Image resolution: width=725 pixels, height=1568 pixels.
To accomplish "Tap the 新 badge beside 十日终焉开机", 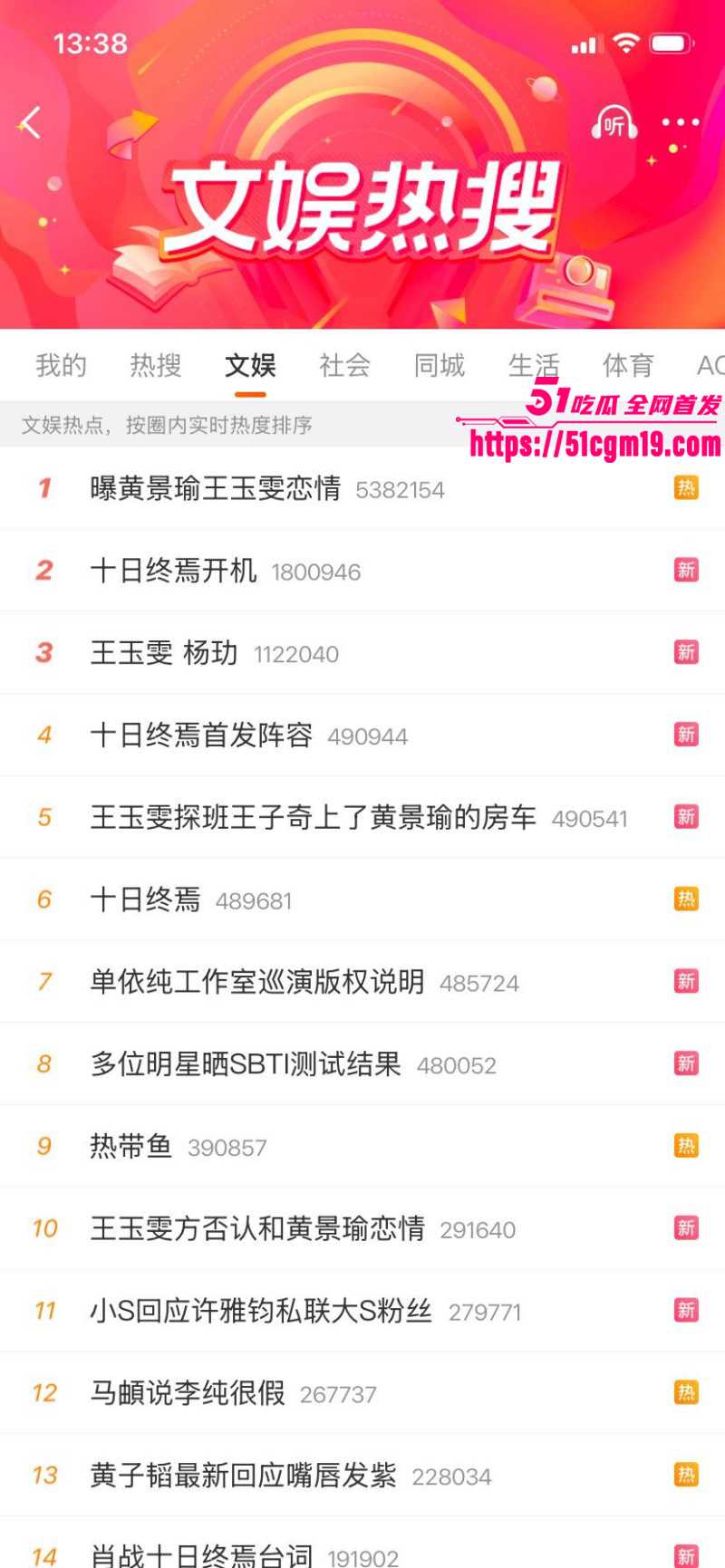I will coord(686,570).
